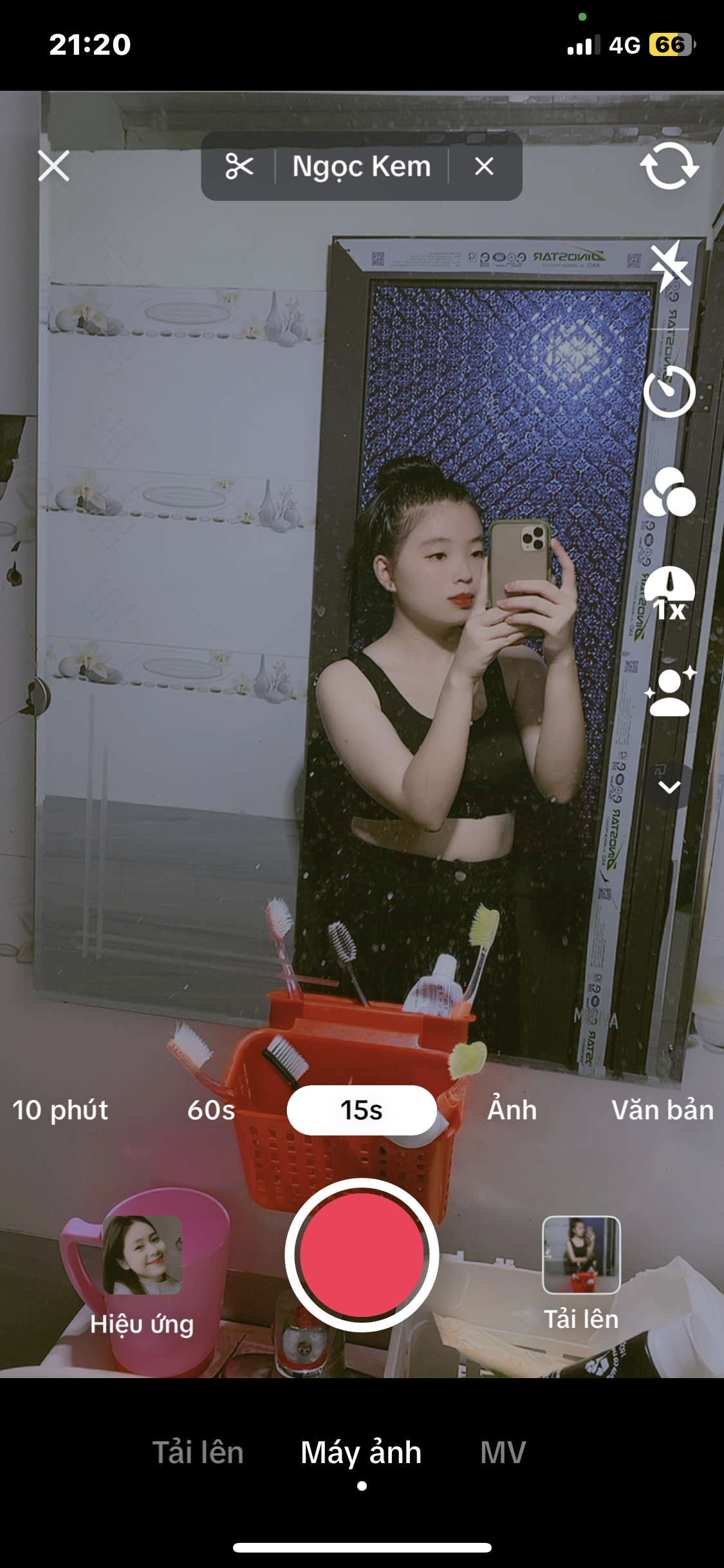Switch to the bottom Tải lên tab

tap(198, 1453)
